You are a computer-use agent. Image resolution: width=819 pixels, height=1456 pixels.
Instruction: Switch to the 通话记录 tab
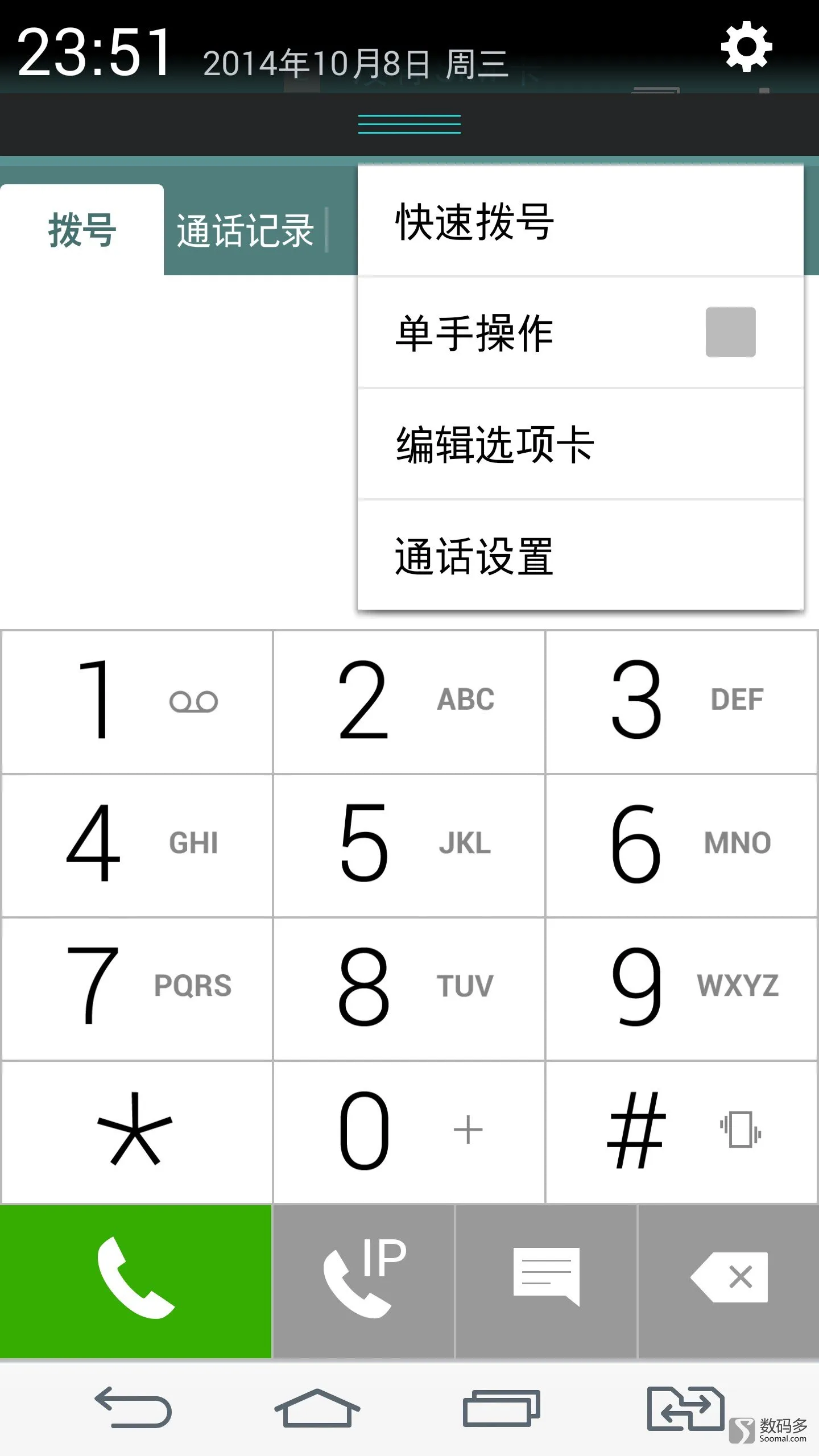pyautogui.click(x=245, y=230)
